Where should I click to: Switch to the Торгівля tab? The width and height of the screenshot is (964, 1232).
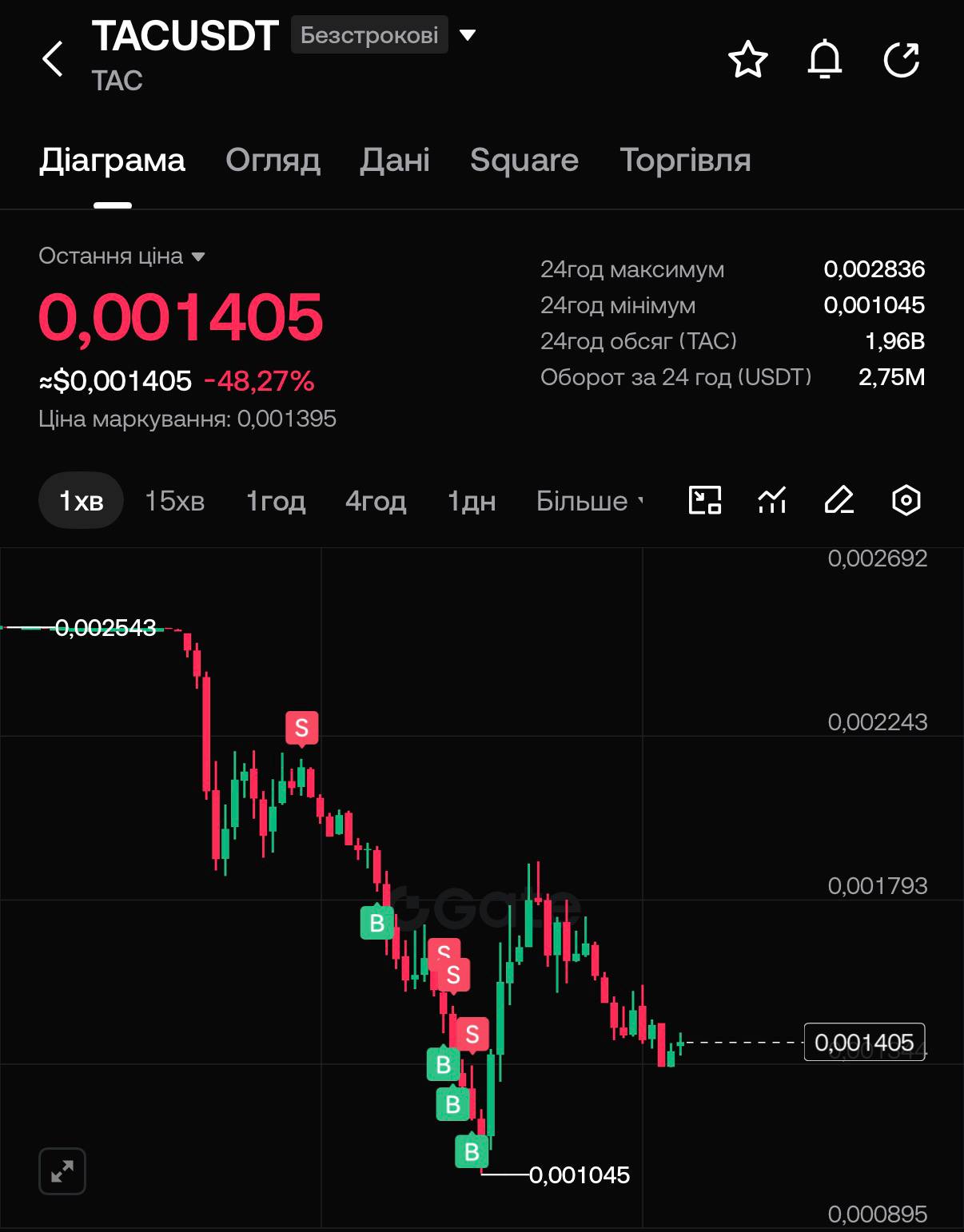click(686, 160)
